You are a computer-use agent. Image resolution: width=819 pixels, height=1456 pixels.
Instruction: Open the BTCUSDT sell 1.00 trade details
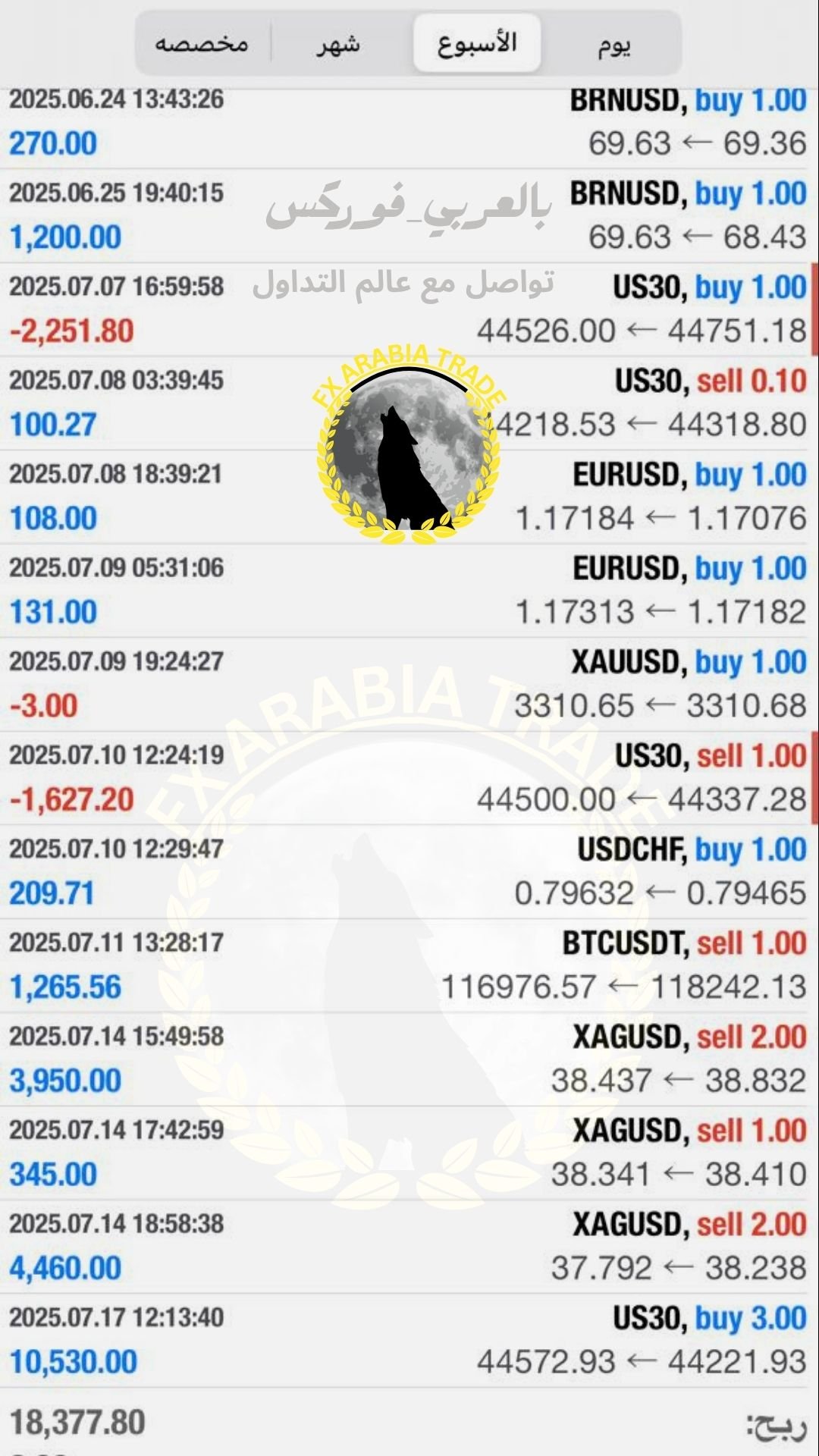point(409,965)
